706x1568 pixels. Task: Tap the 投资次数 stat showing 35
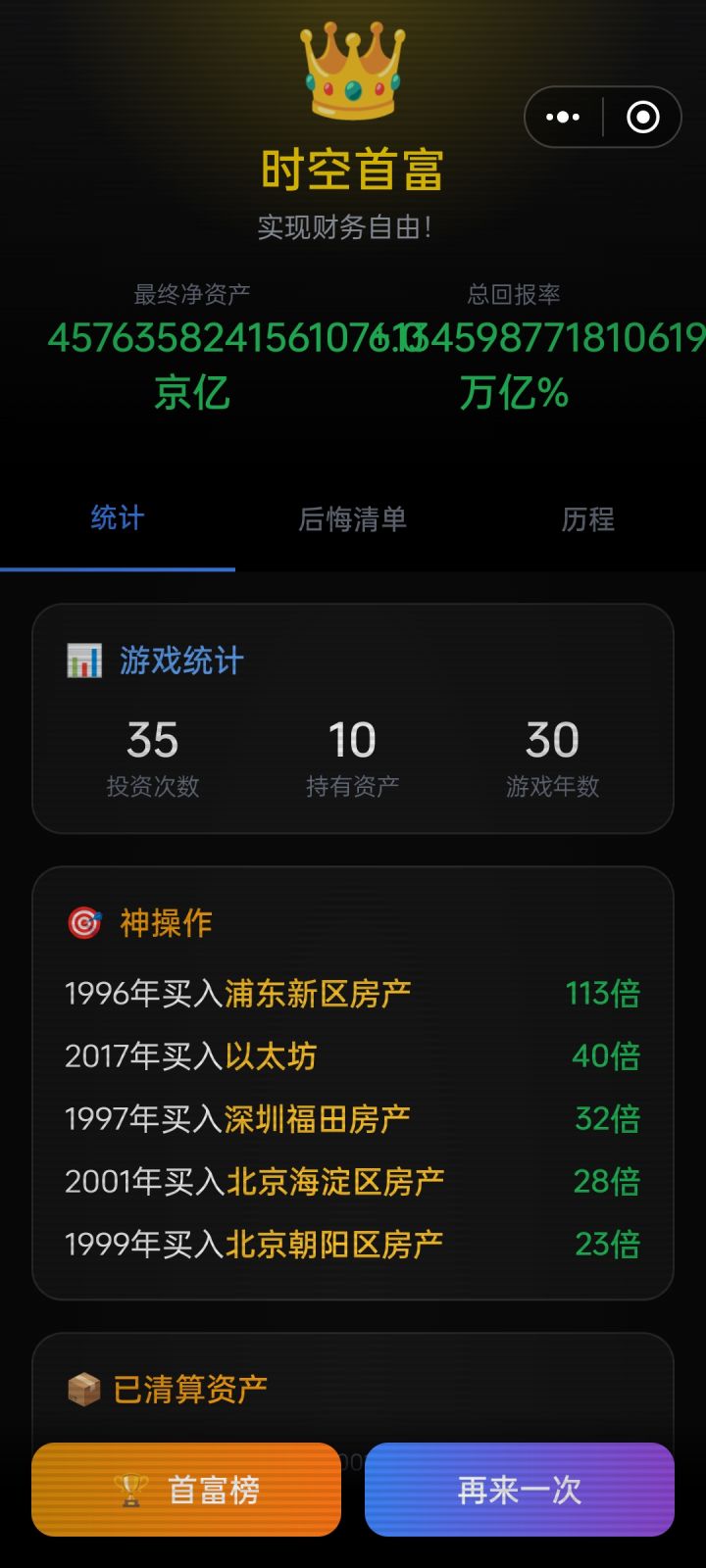tap(154, 755)
